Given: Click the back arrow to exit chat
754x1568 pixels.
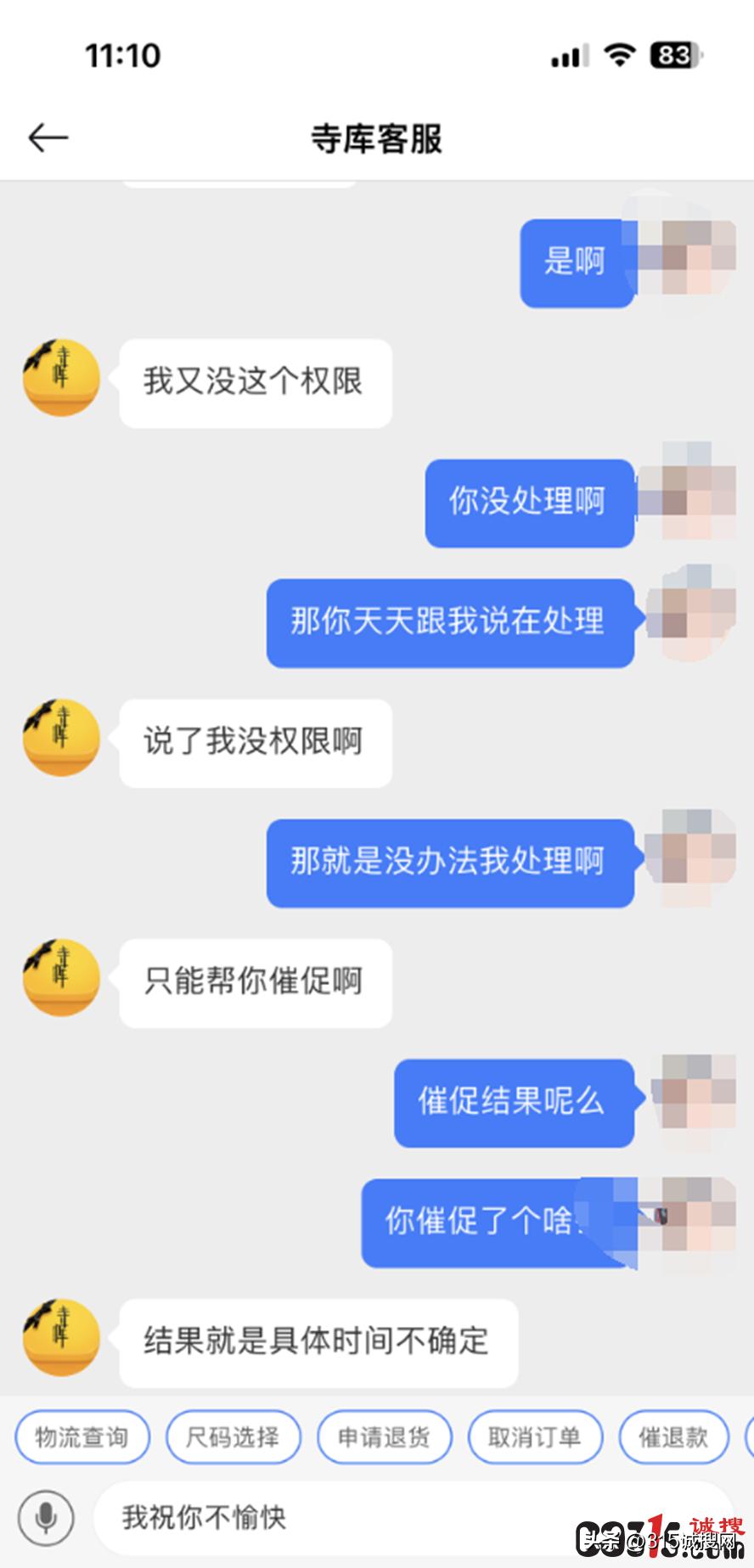Looking at the screenshot, I should pyautogui.click(x=48, y=136).
